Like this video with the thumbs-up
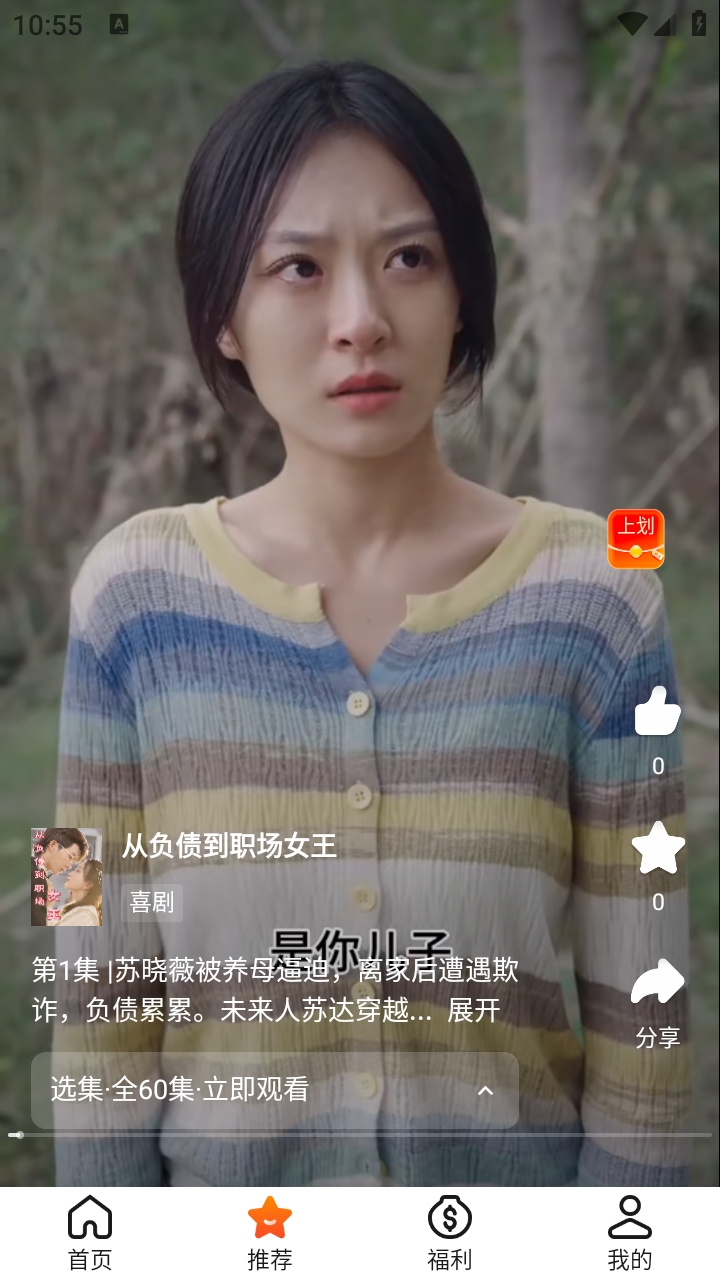Screen dimensions: 720x1280 pyautogui.click(x=657, y=712)
